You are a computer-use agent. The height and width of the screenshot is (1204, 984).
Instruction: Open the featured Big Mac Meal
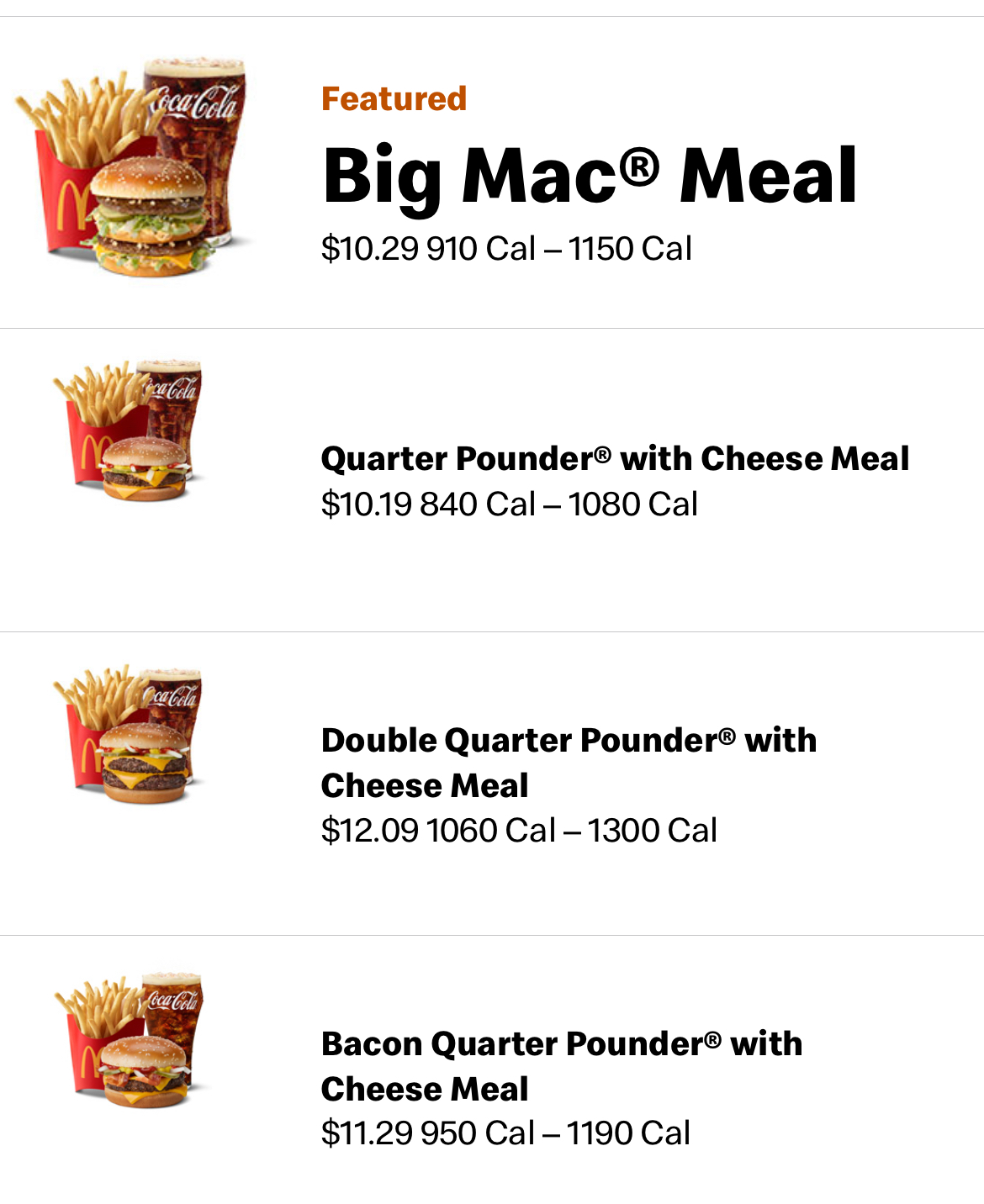[589, 176]
